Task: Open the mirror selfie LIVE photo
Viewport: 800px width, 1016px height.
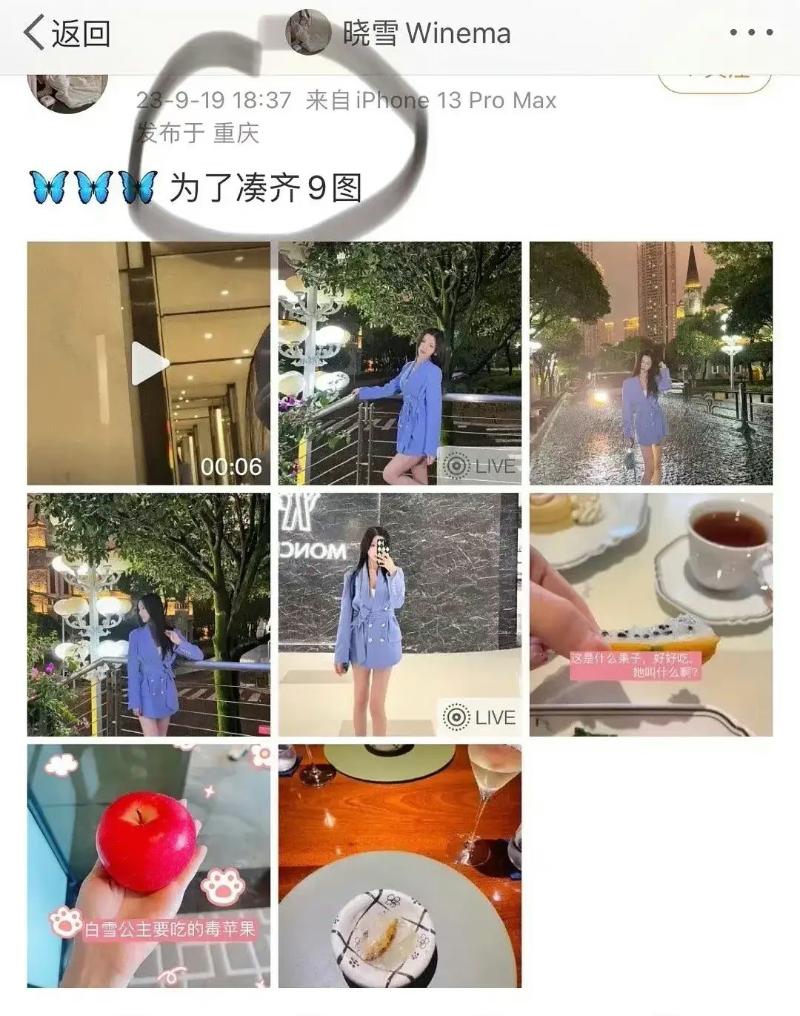Action: (400, 614)
